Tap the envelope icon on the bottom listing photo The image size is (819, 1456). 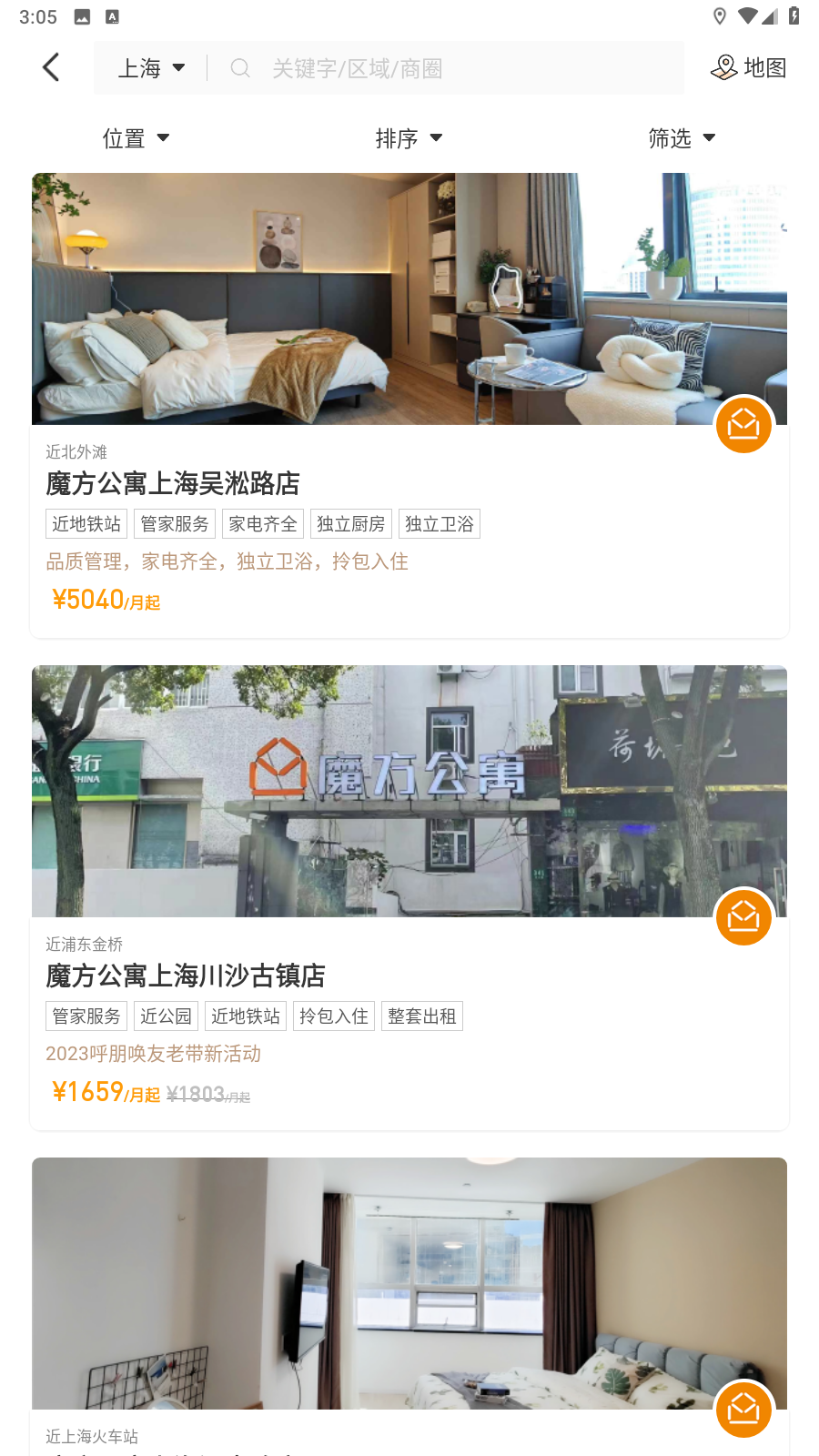click(743, 1410)
